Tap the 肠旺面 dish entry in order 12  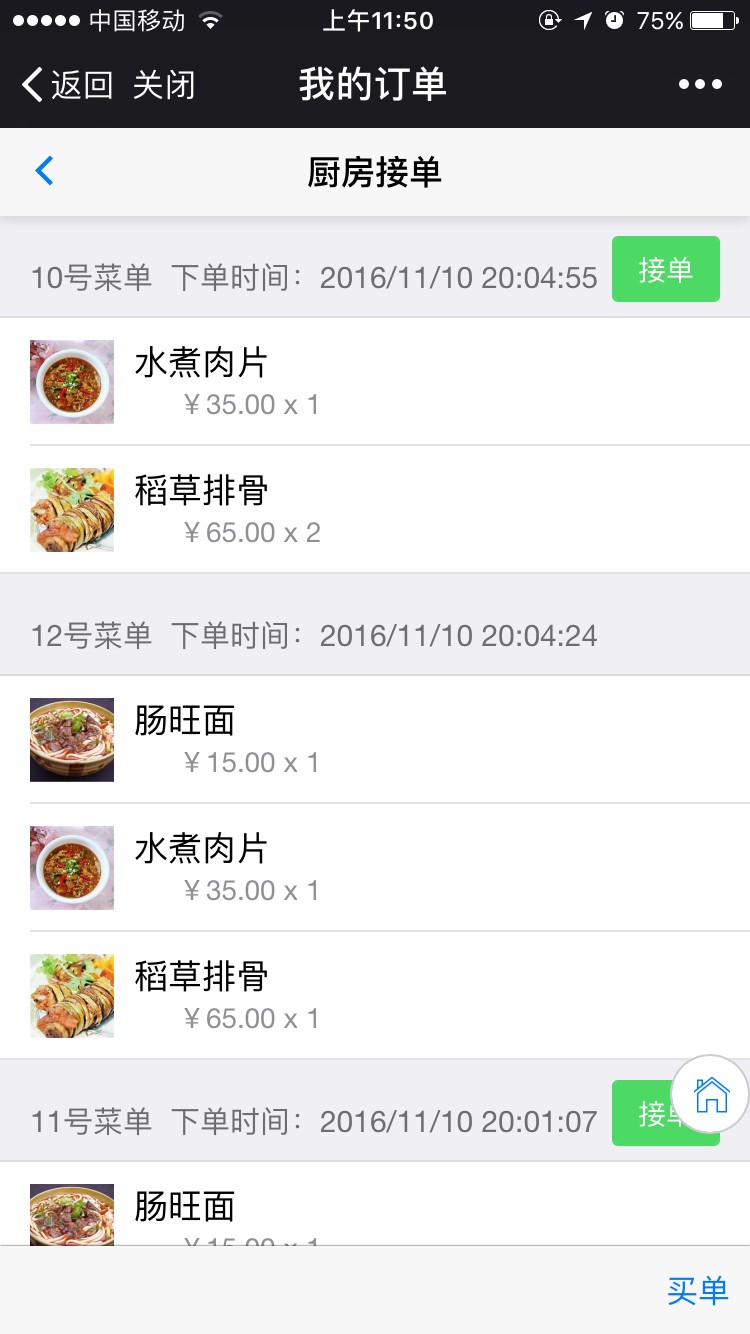183,720
